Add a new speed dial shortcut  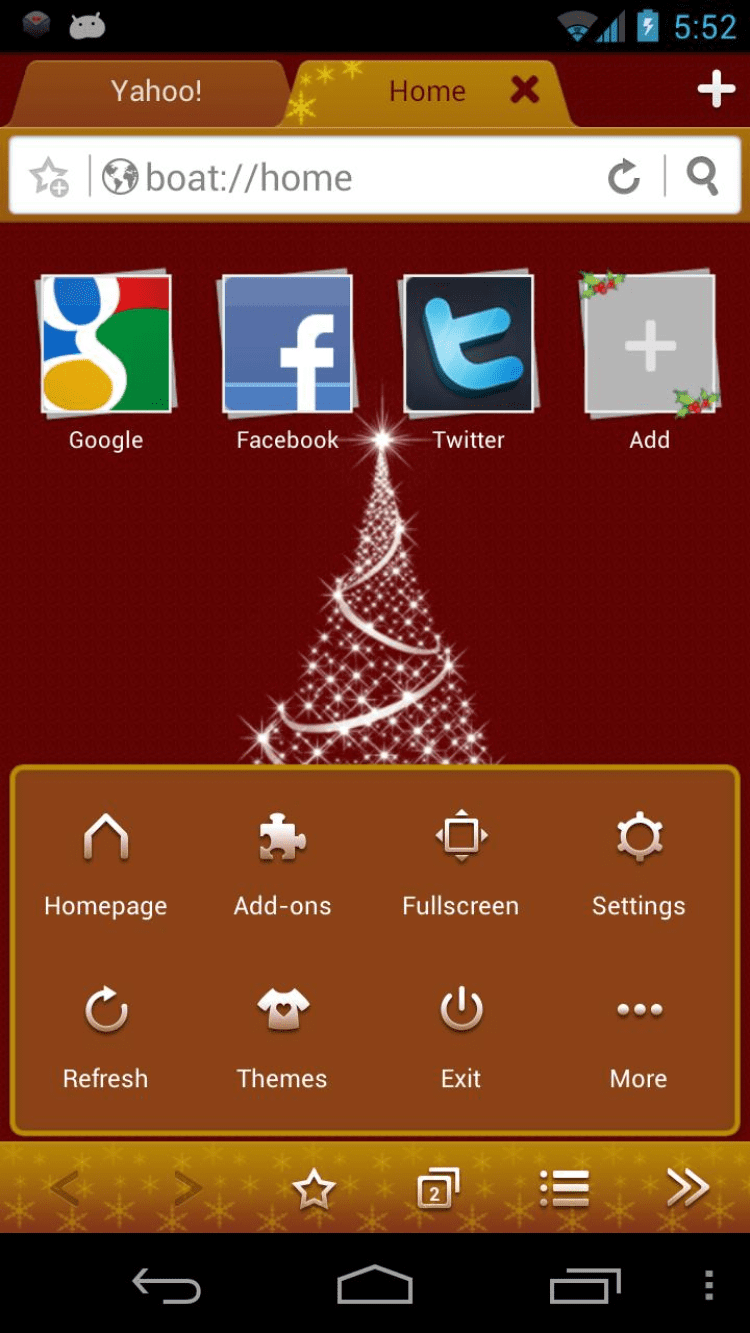(x=650, y=345)
